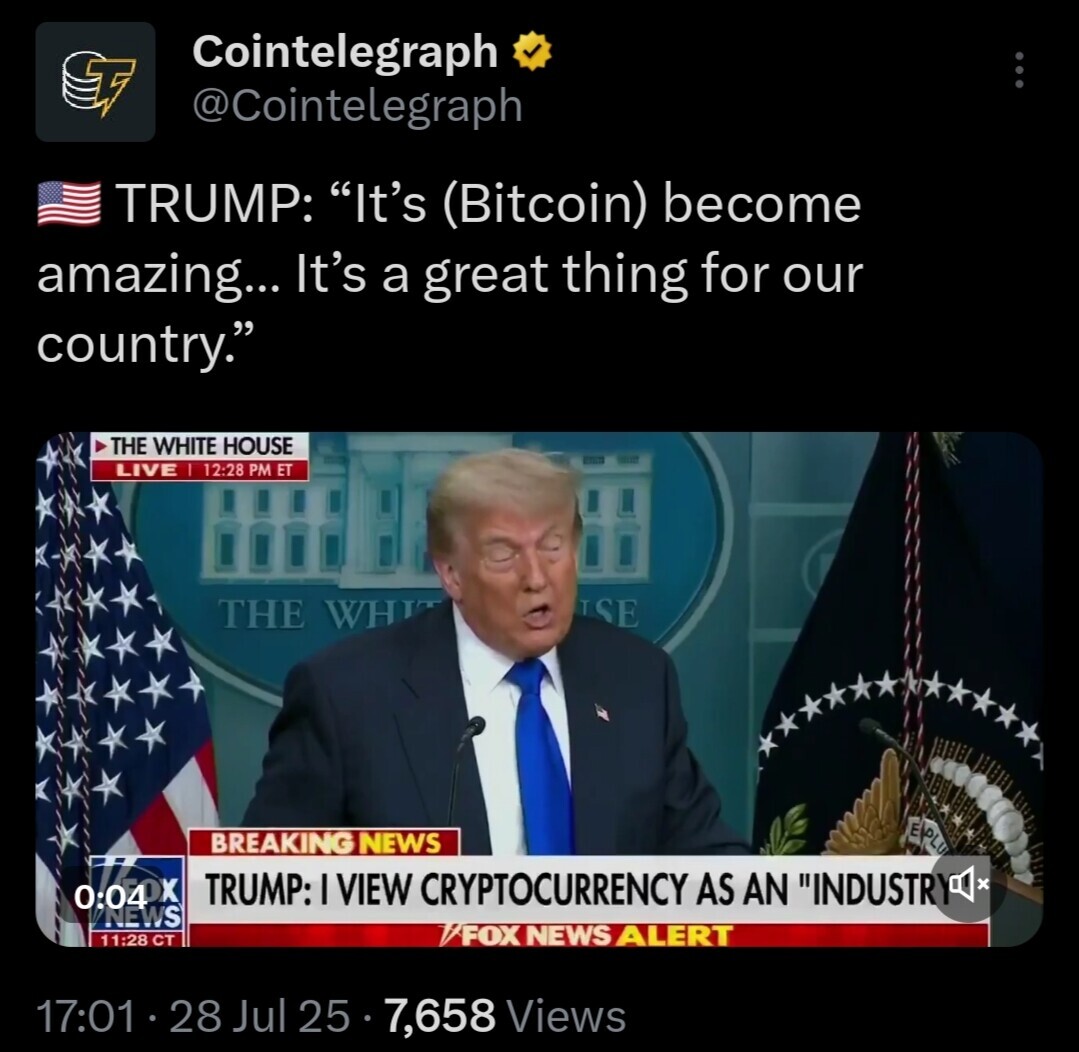The width and height of the screenshot is (1079, 1052).
Task: Open the post's three-dot overflow menu
Action: click(1019, 70)
